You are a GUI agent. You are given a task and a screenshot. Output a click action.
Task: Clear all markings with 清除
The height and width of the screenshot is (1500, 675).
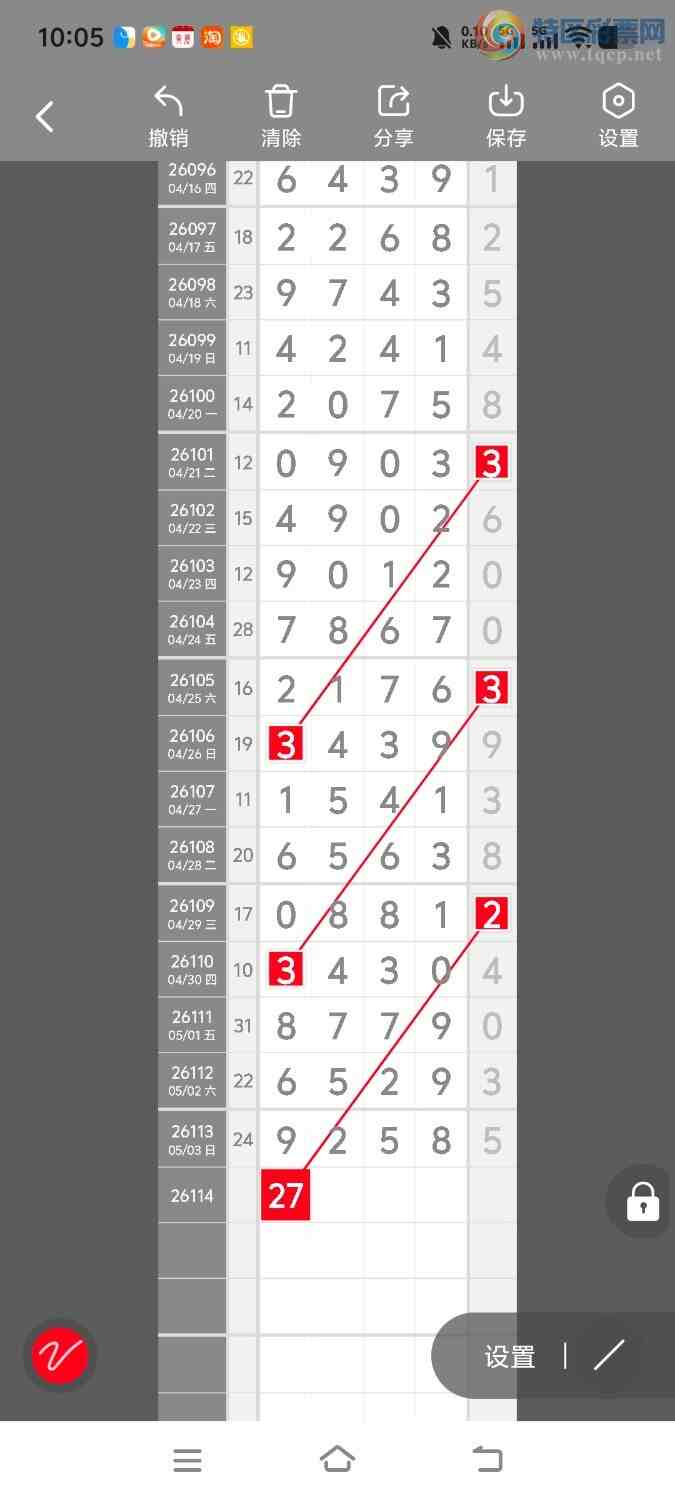[x=281, y=117]
